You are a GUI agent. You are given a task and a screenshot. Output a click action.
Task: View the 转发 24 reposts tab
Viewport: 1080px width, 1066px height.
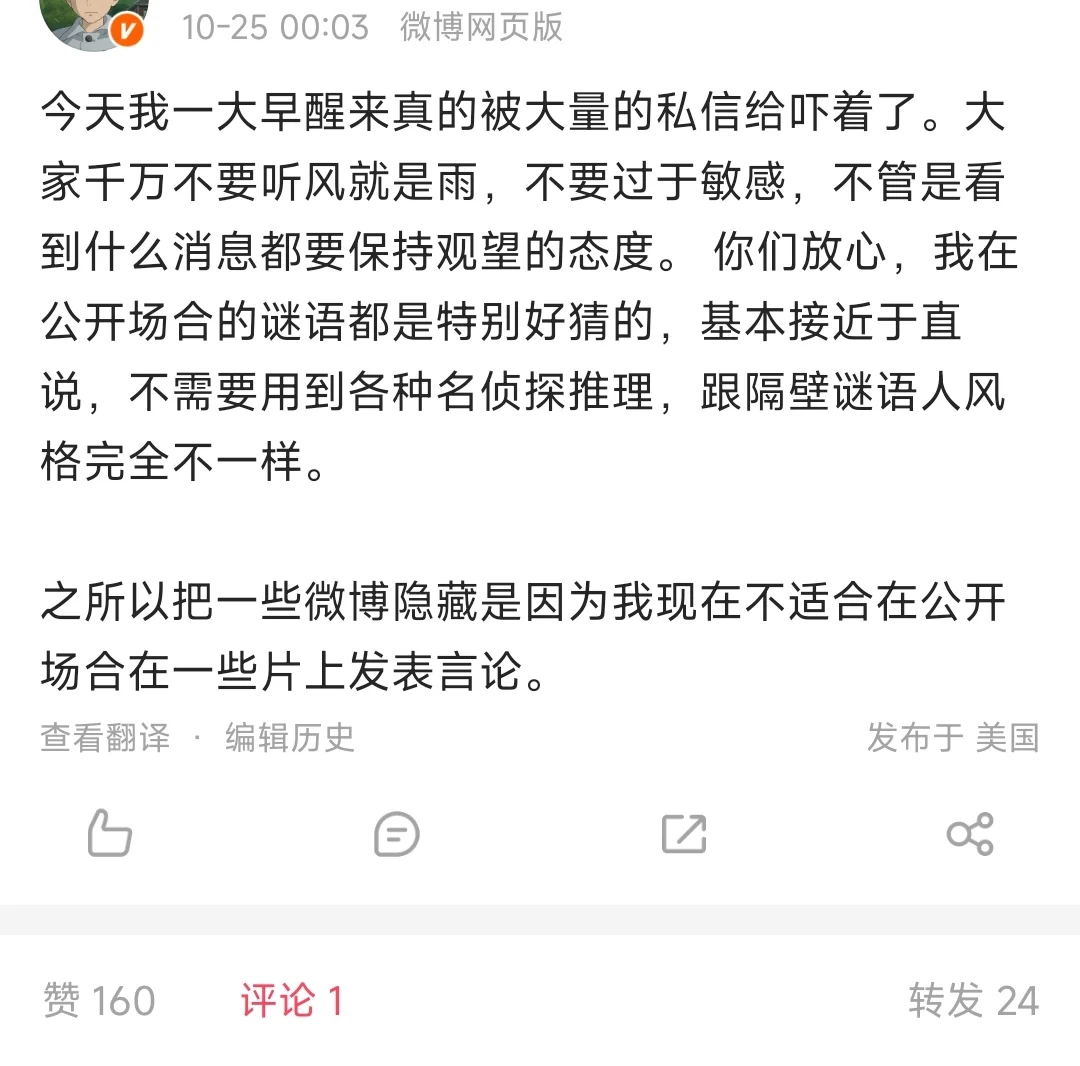[x=973, y=1001]
